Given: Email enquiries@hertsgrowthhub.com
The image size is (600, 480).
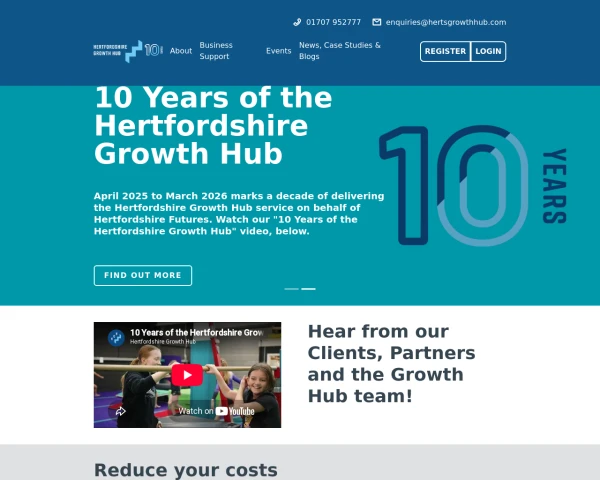Looking at the screenshot, I should (439, 22).
